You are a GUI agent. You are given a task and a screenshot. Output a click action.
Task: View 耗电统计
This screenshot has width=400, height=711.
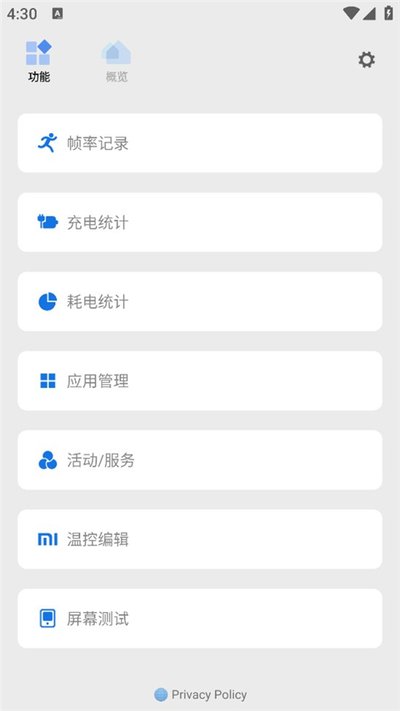click(x=200, y=301)
